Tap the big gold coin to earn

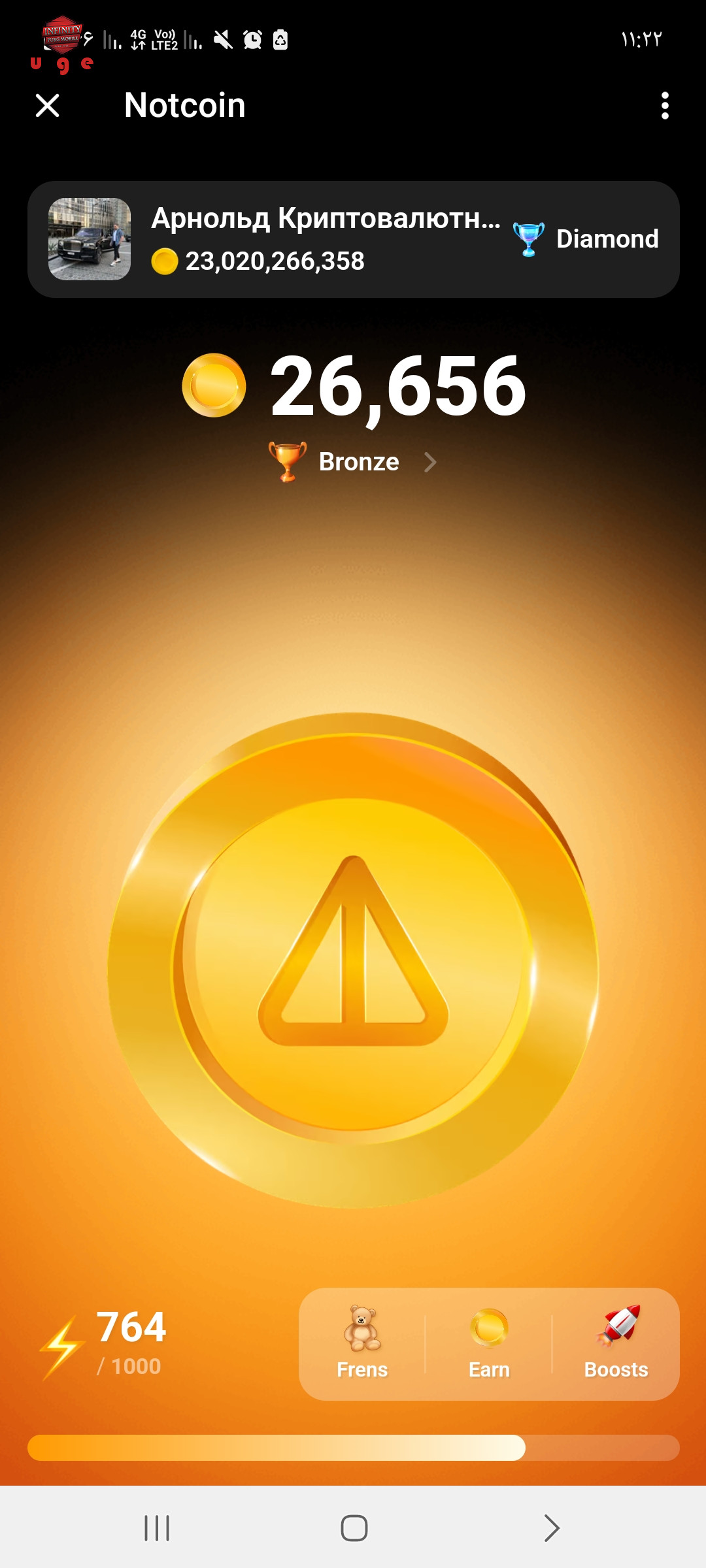pyautogui.click(x=353, y=960)
